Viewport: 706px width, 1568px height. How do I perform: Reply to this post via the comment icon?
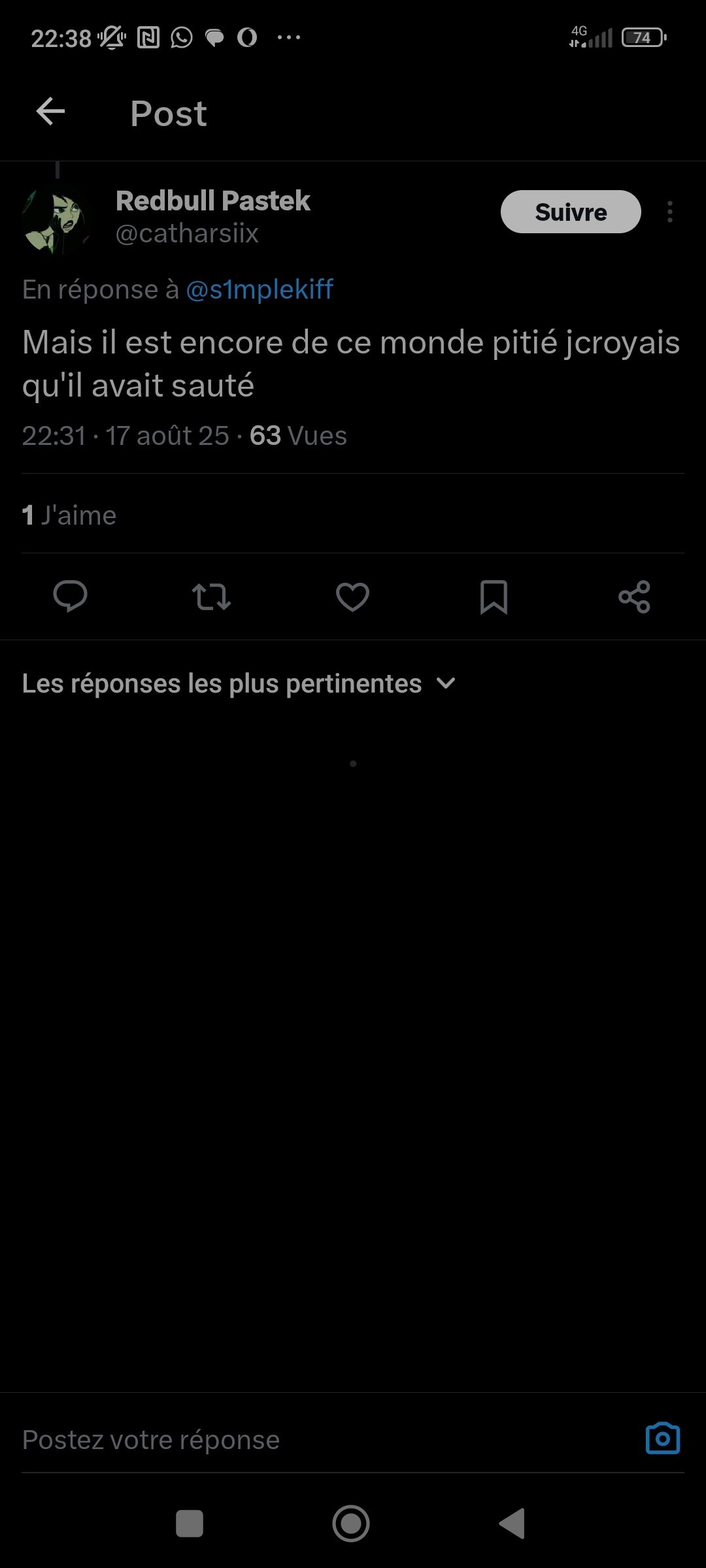70,596
